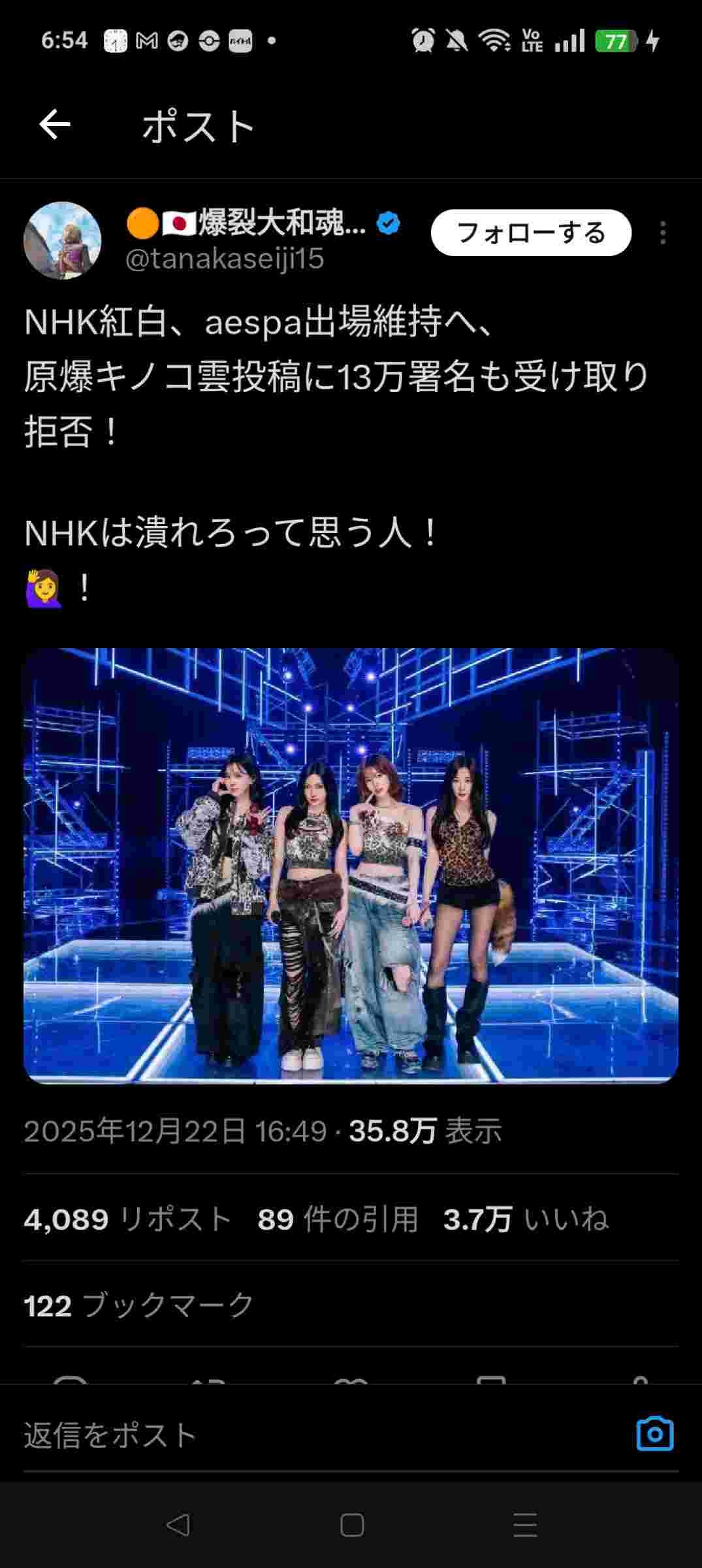Open the post author's profile avatar

(63, 240)
